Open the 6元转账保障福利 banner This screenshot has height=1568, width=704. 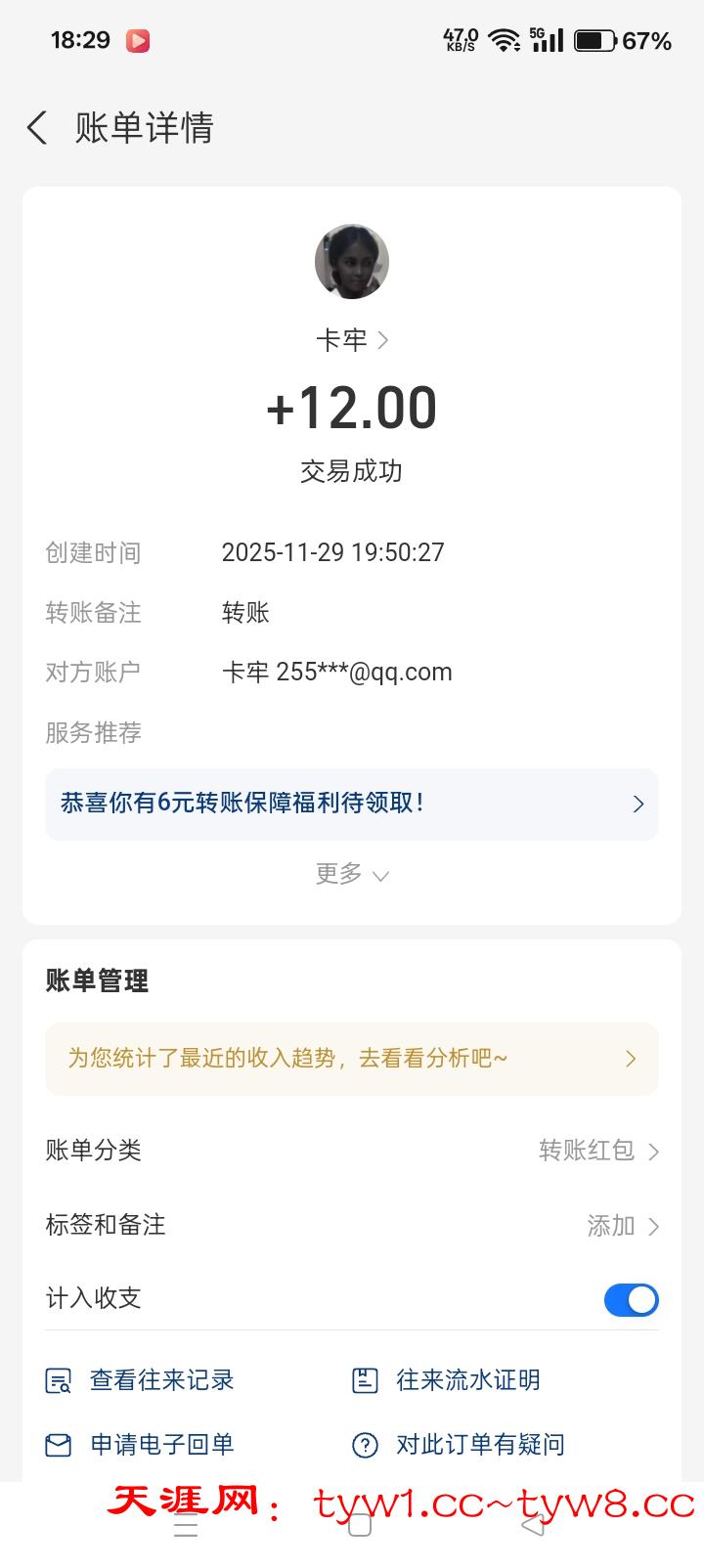(x=352, y=804)
